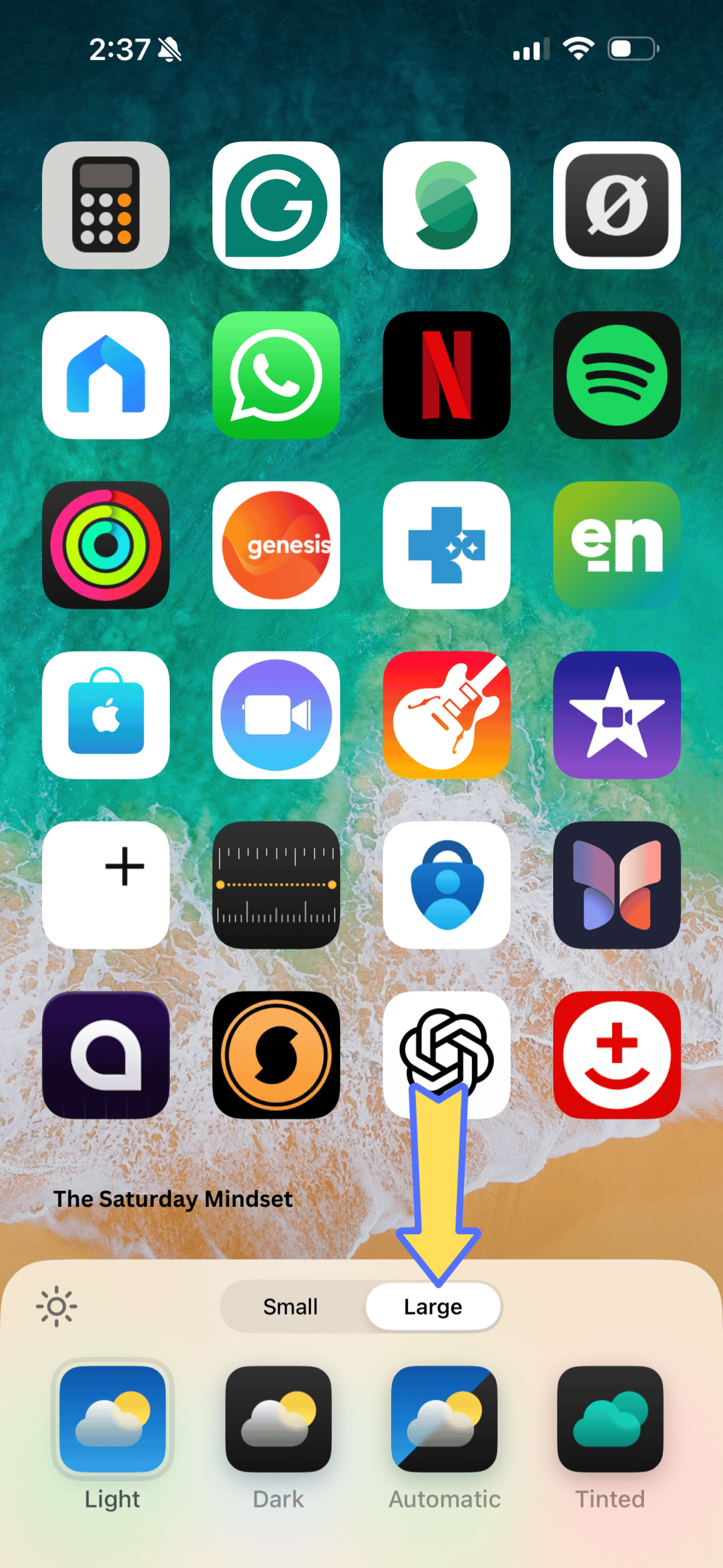This screenshot has width=723, height=1568.
Task: Open the Measure app
Action: 277,885
